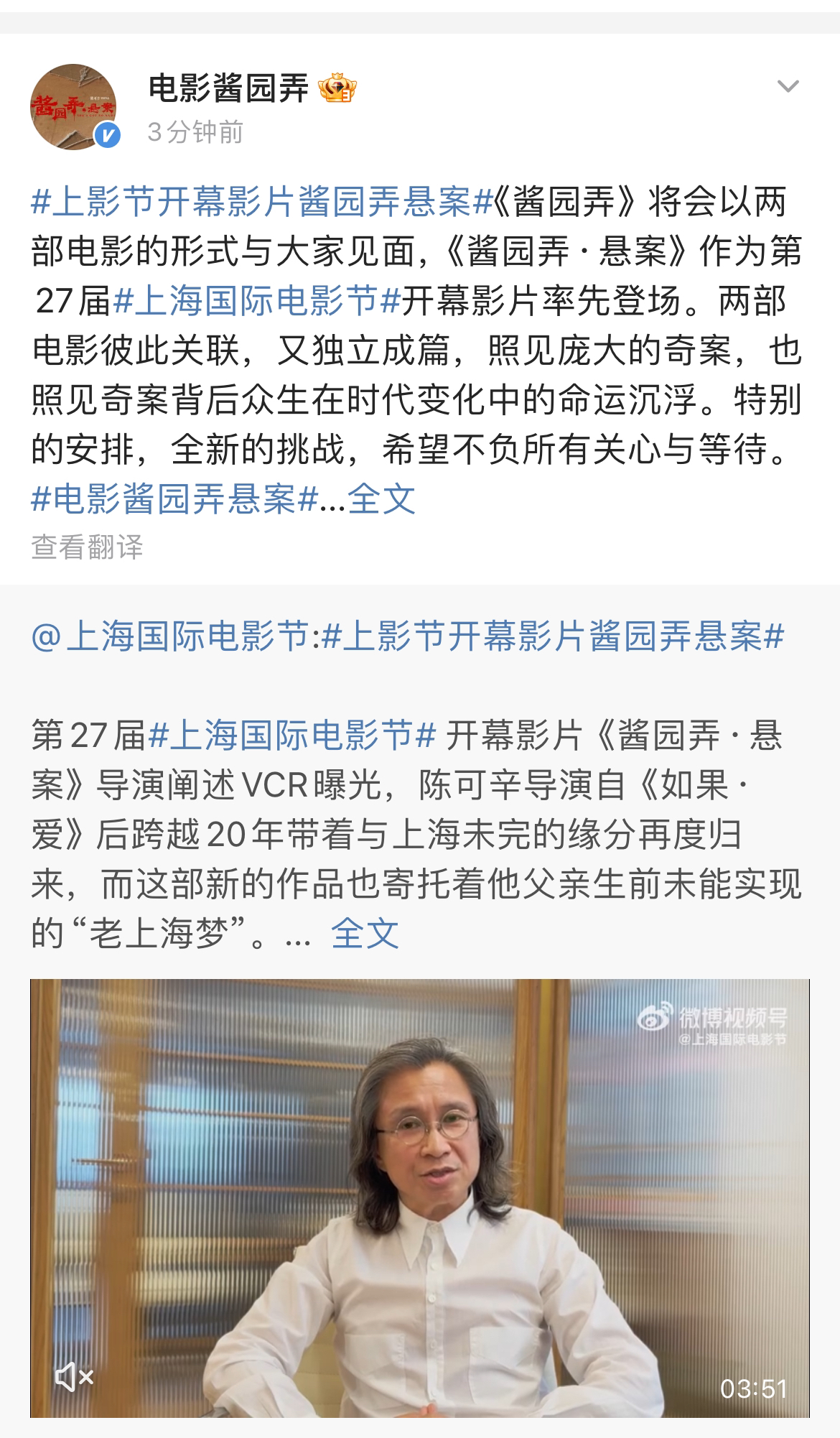This screenshot has width=840, height=1438.
Task: Expand 全文 of the reposted post
Action: 365,934
